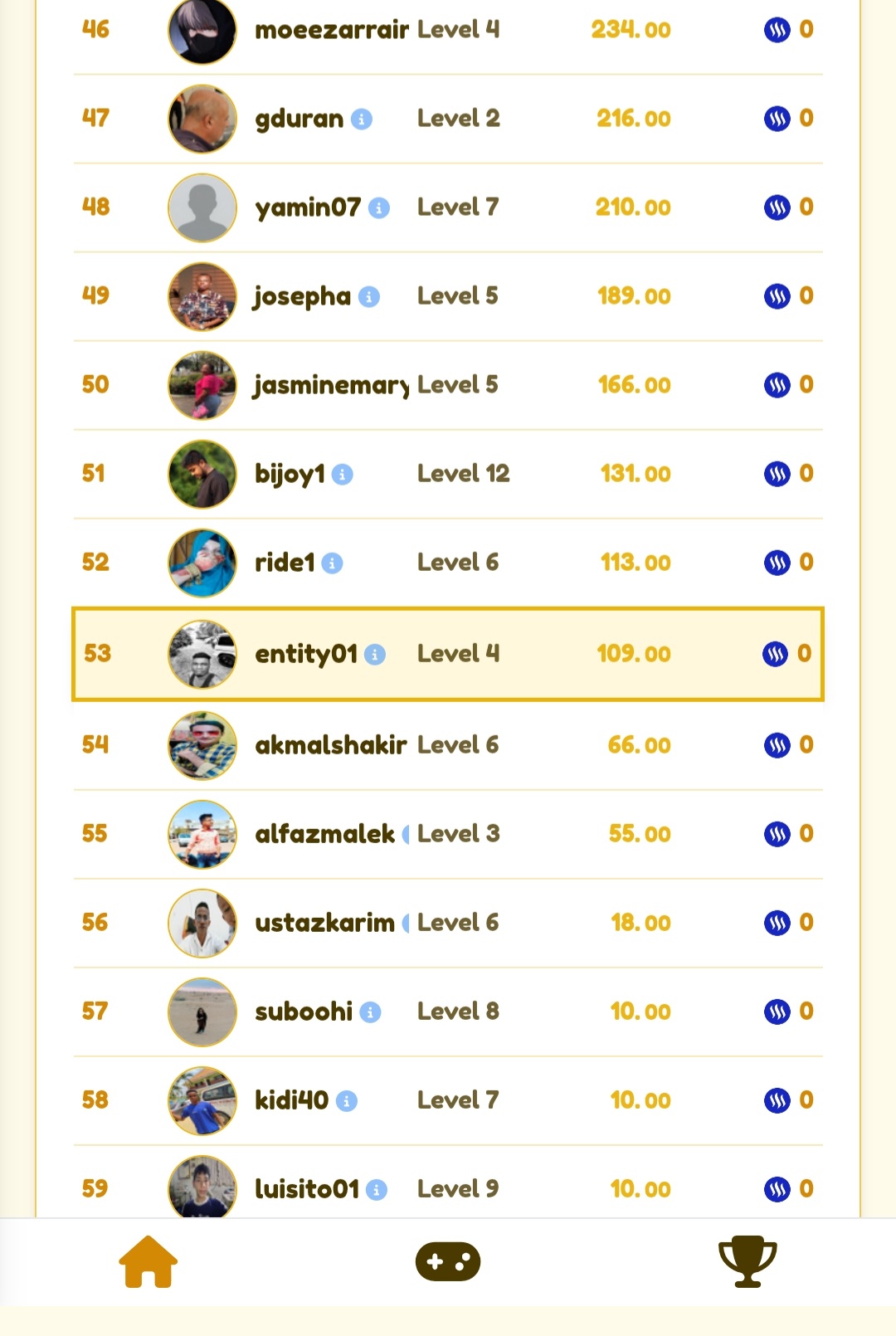Open the info icon for ride1

coord(332,563)
